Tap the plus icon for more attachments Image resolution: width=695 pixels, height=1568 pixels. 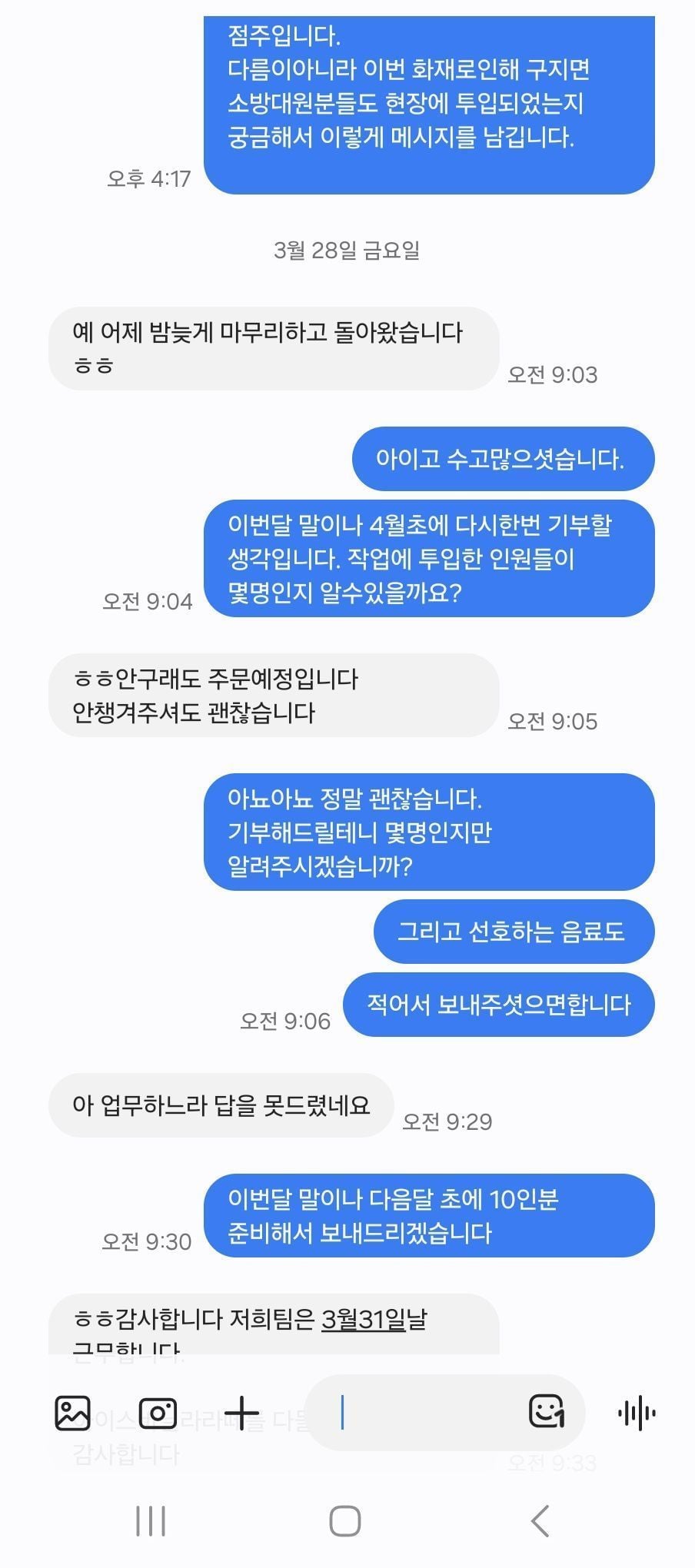click(x=242, y=1413)
